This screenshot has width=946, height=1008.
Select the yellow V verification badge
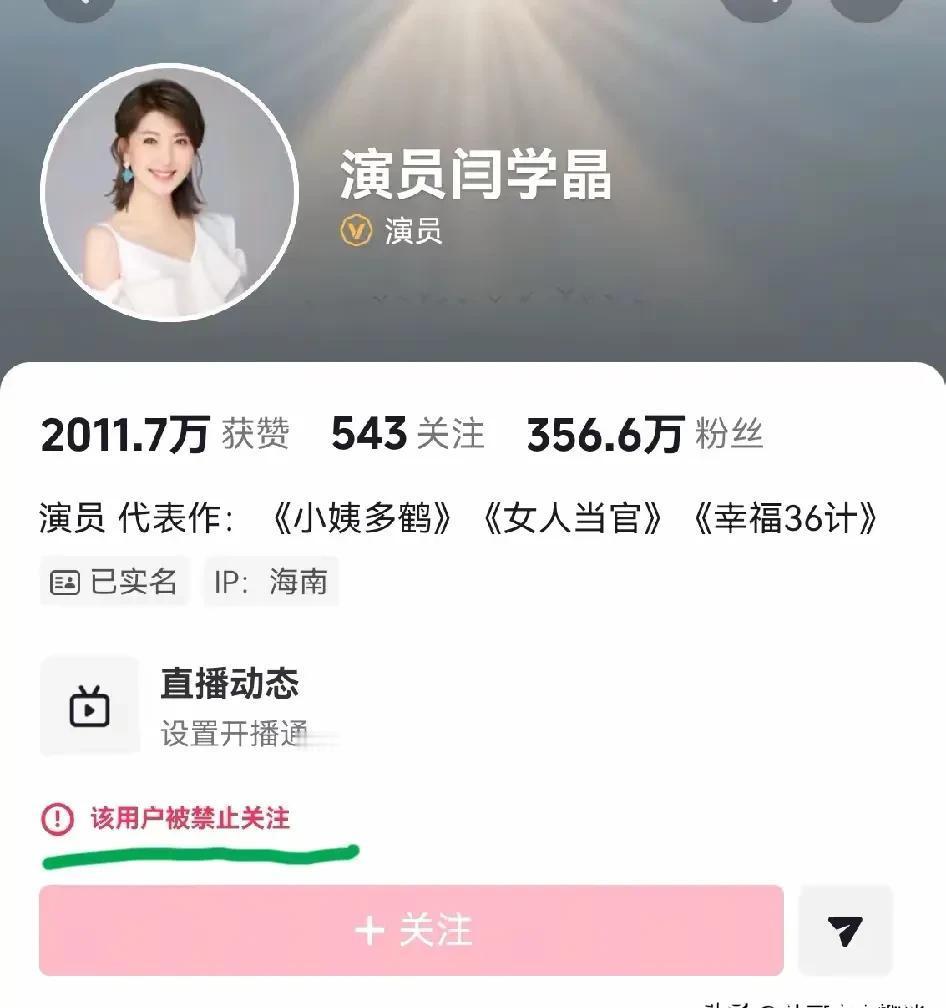[x=356, y=232]
